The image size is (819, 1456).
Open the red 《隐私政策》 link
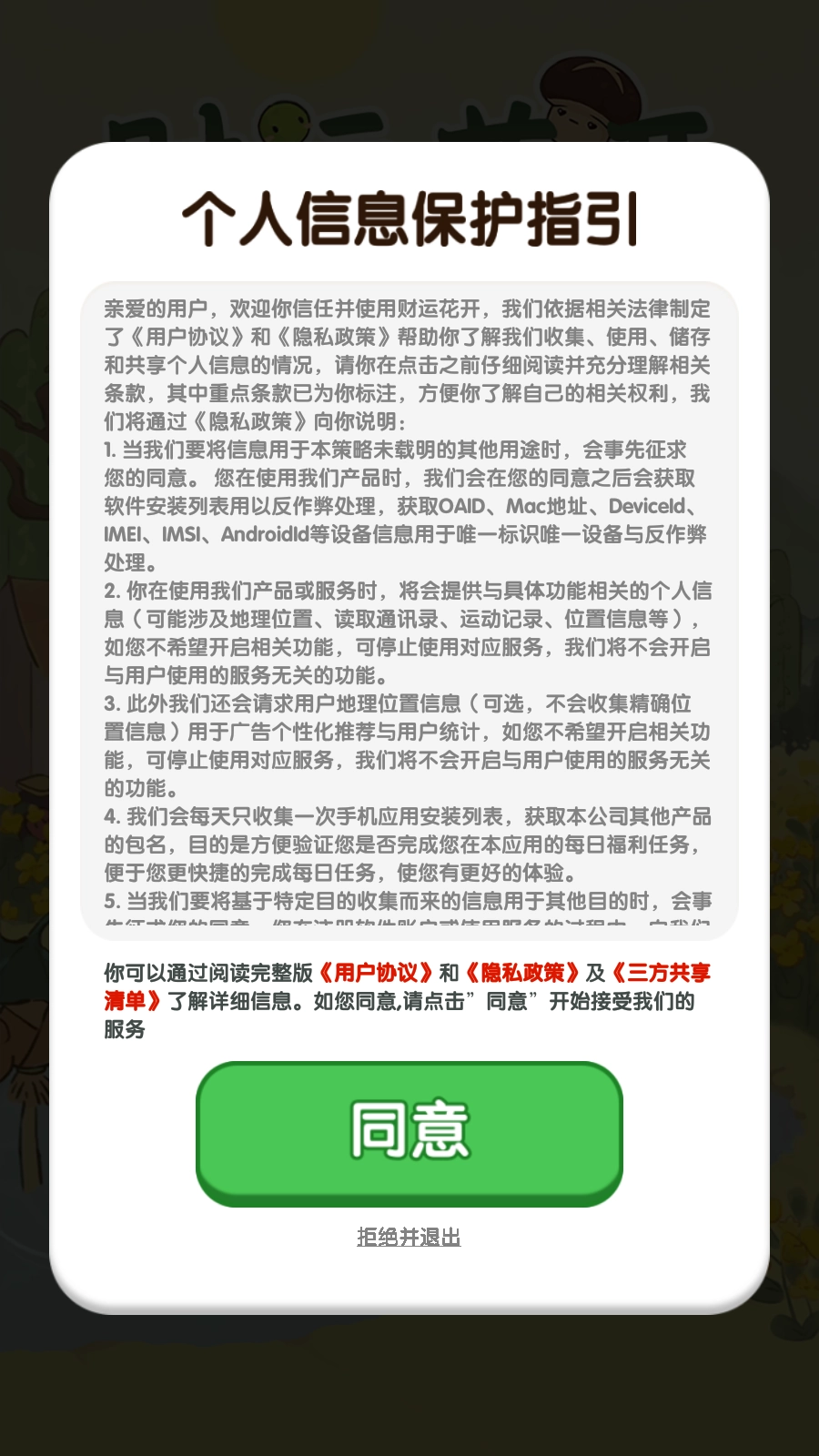522,973
